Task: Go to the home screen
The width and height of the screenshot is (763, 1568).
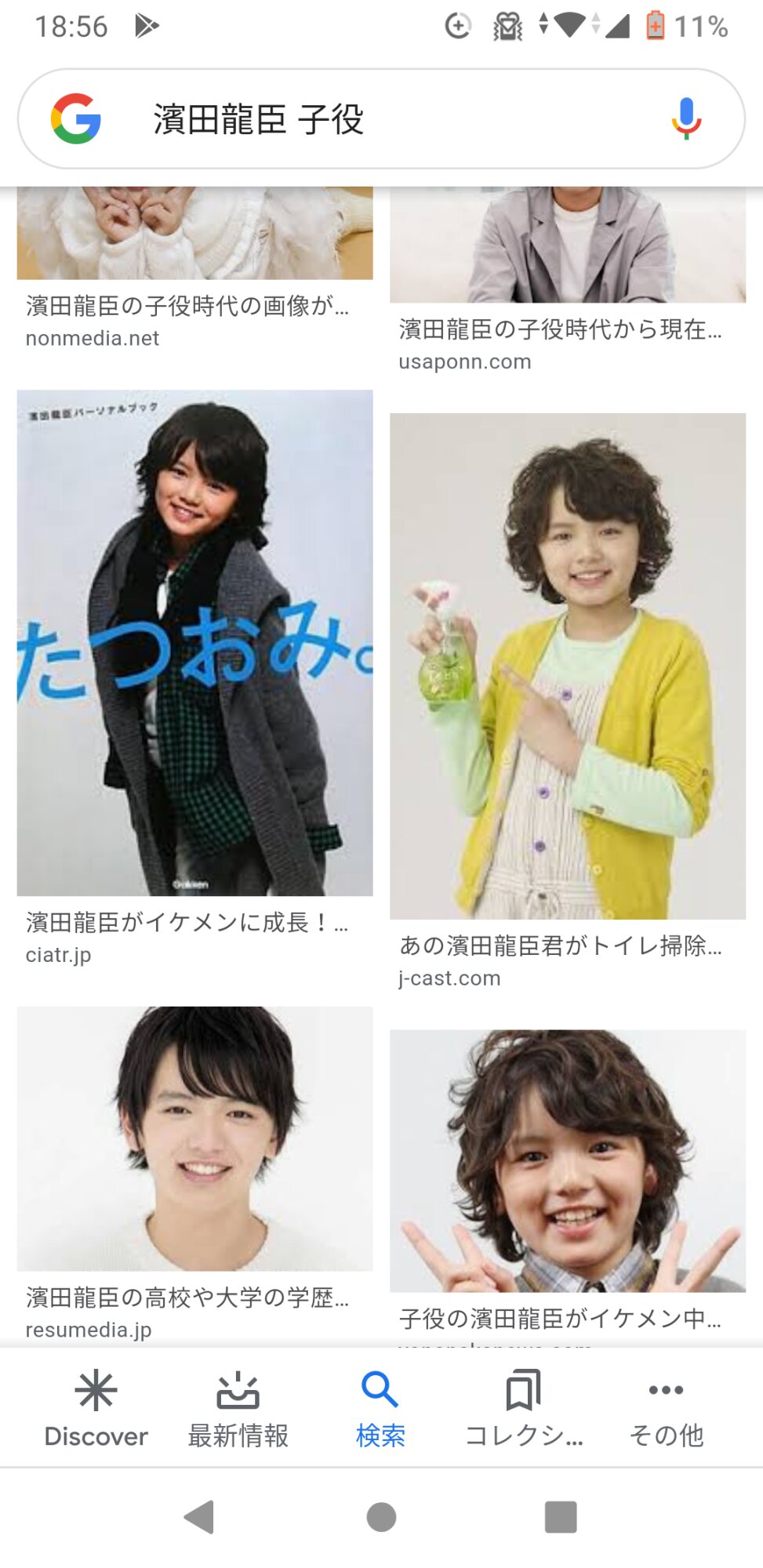Action: (x=381, y=1517)
